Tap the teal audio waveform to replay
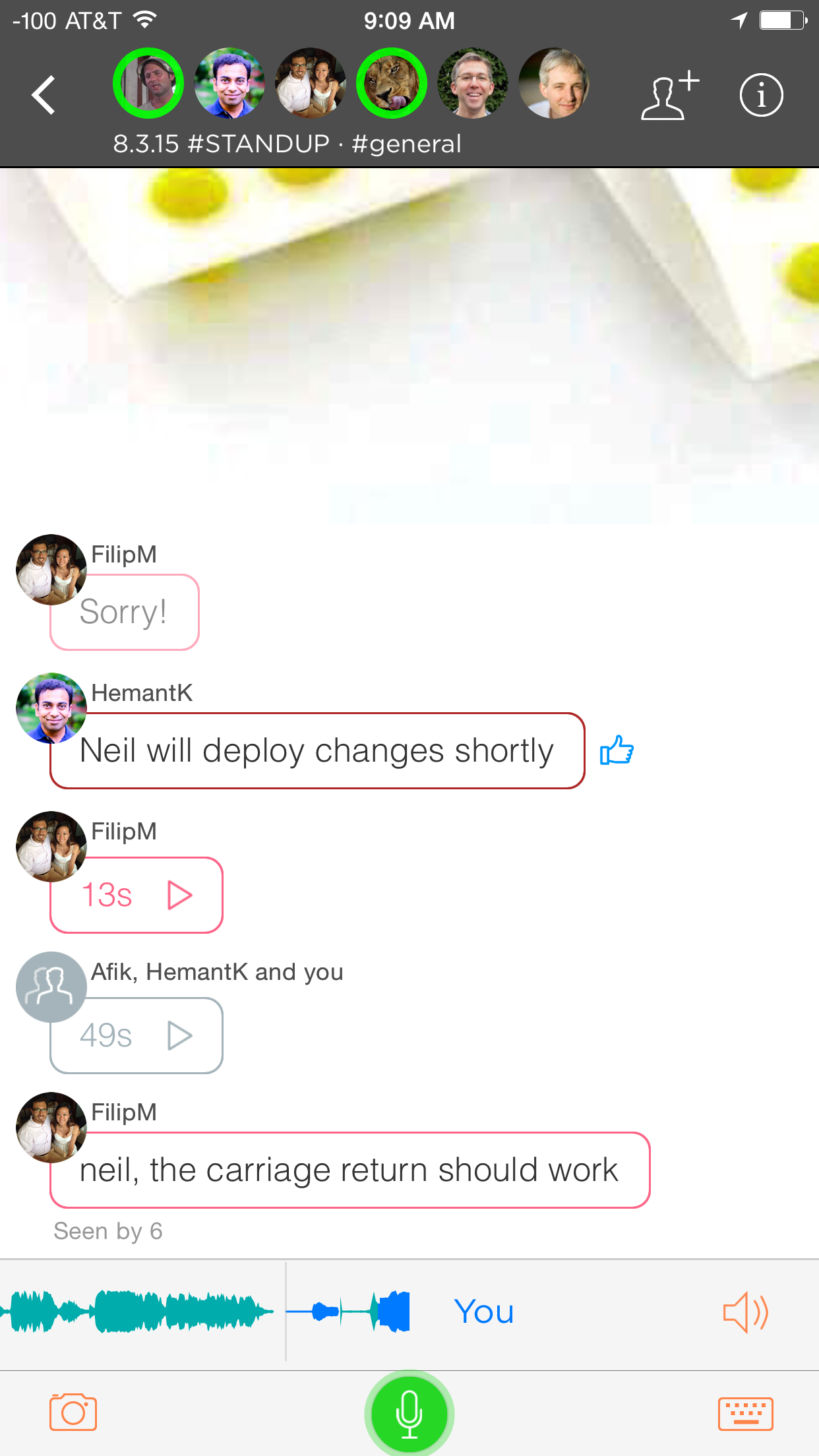 [x=135, y=1311]
